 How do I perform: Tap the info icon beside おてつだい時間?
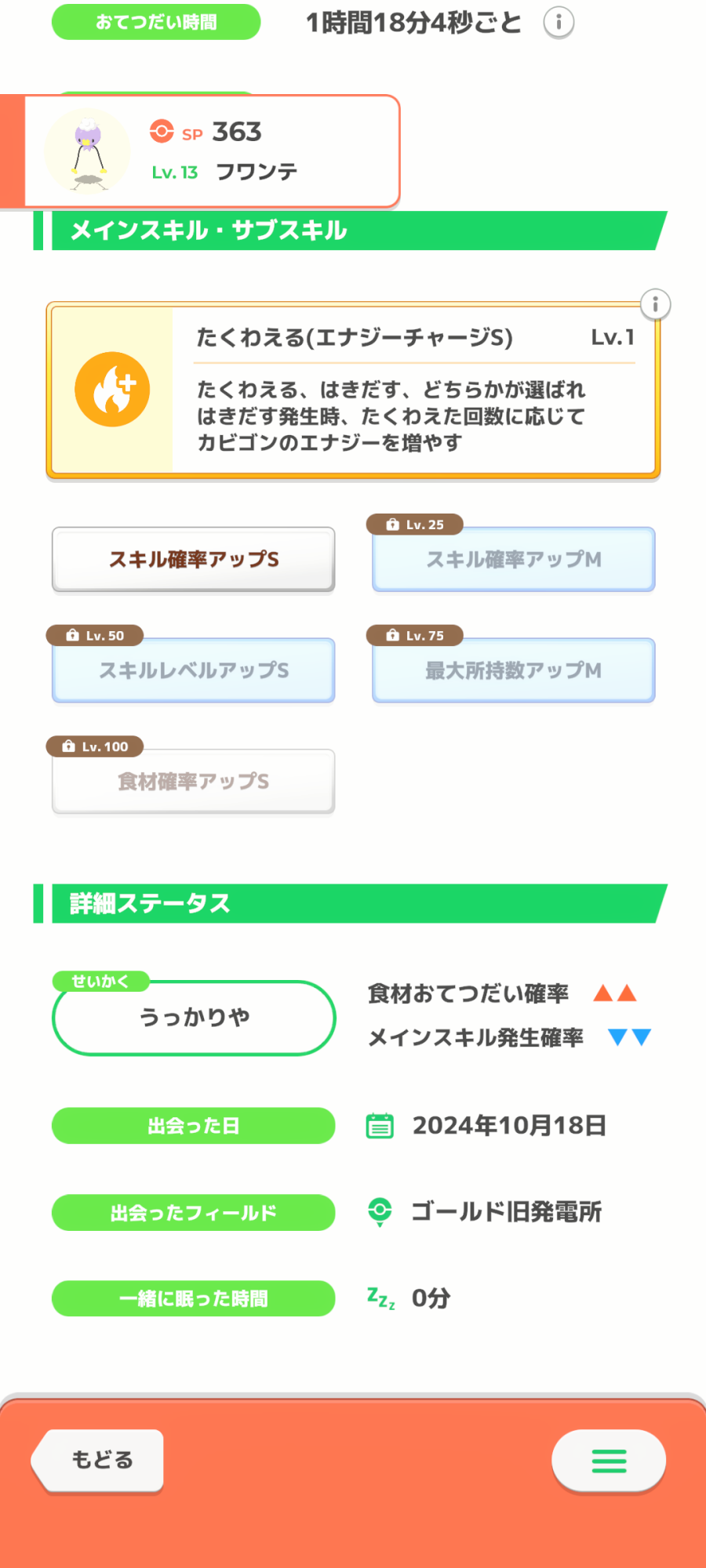(559, 23)
